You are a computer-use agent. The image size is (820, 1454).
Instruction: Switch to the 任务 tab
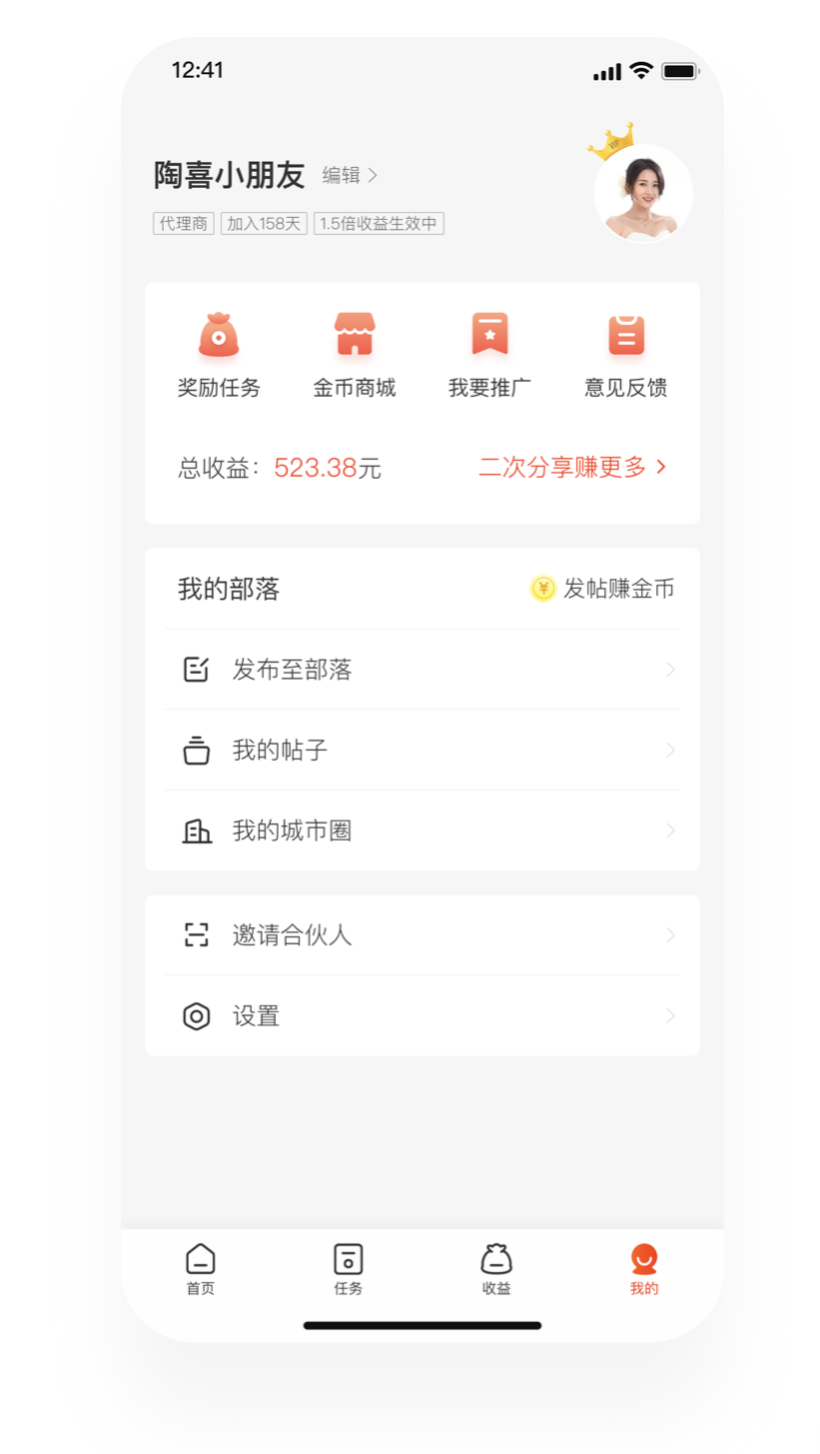(348, 1269)
